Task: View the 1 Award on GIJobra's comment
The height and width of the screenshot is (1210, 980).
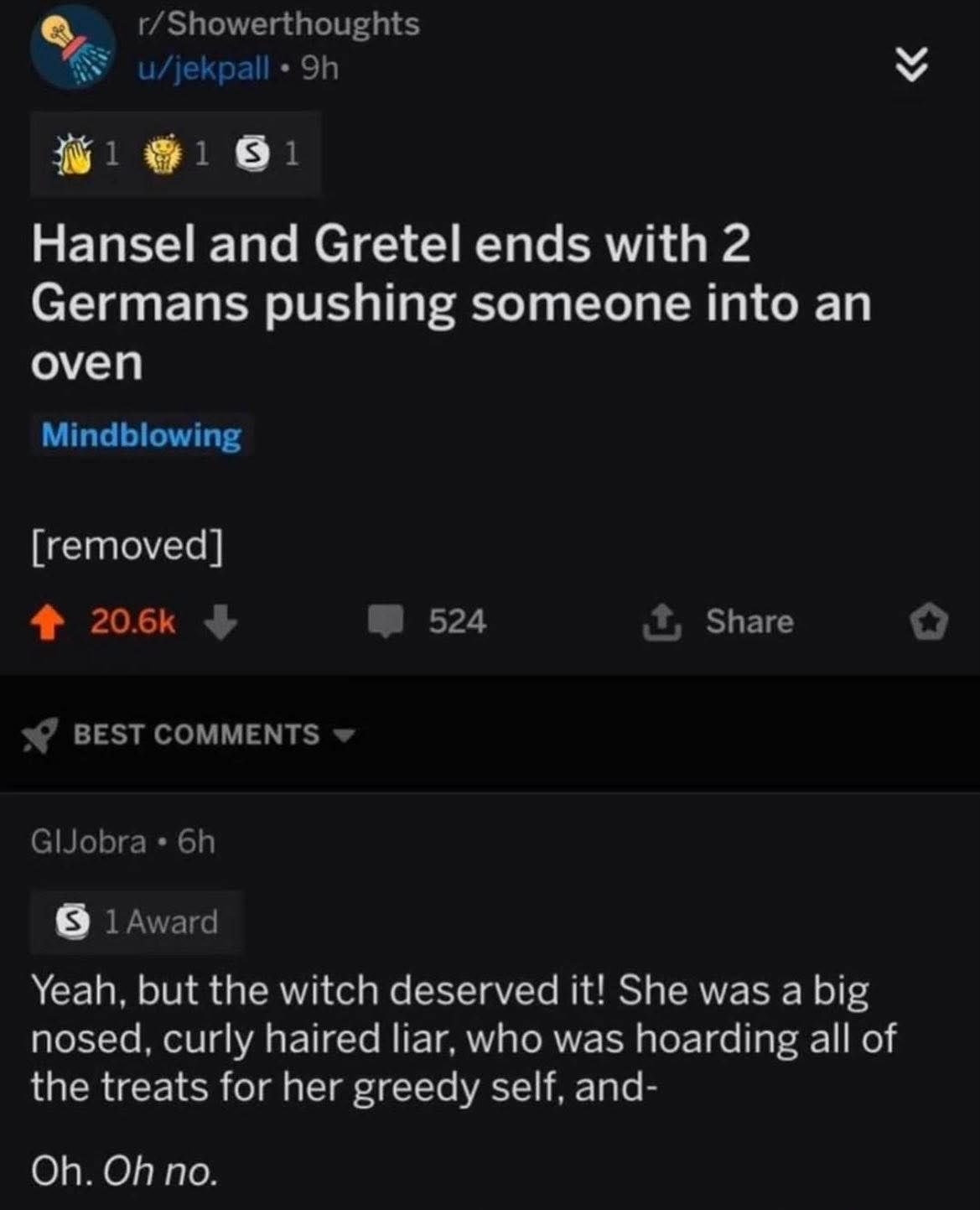Action: (x=137, y=922)
